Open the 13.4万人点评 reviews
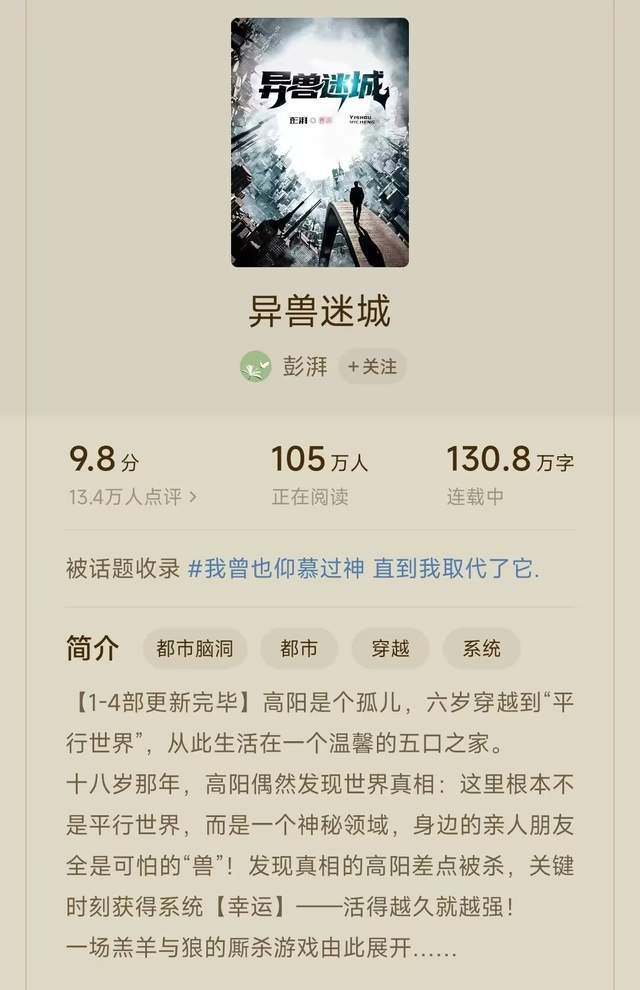640x990 pixels. [x=132, y=496]
